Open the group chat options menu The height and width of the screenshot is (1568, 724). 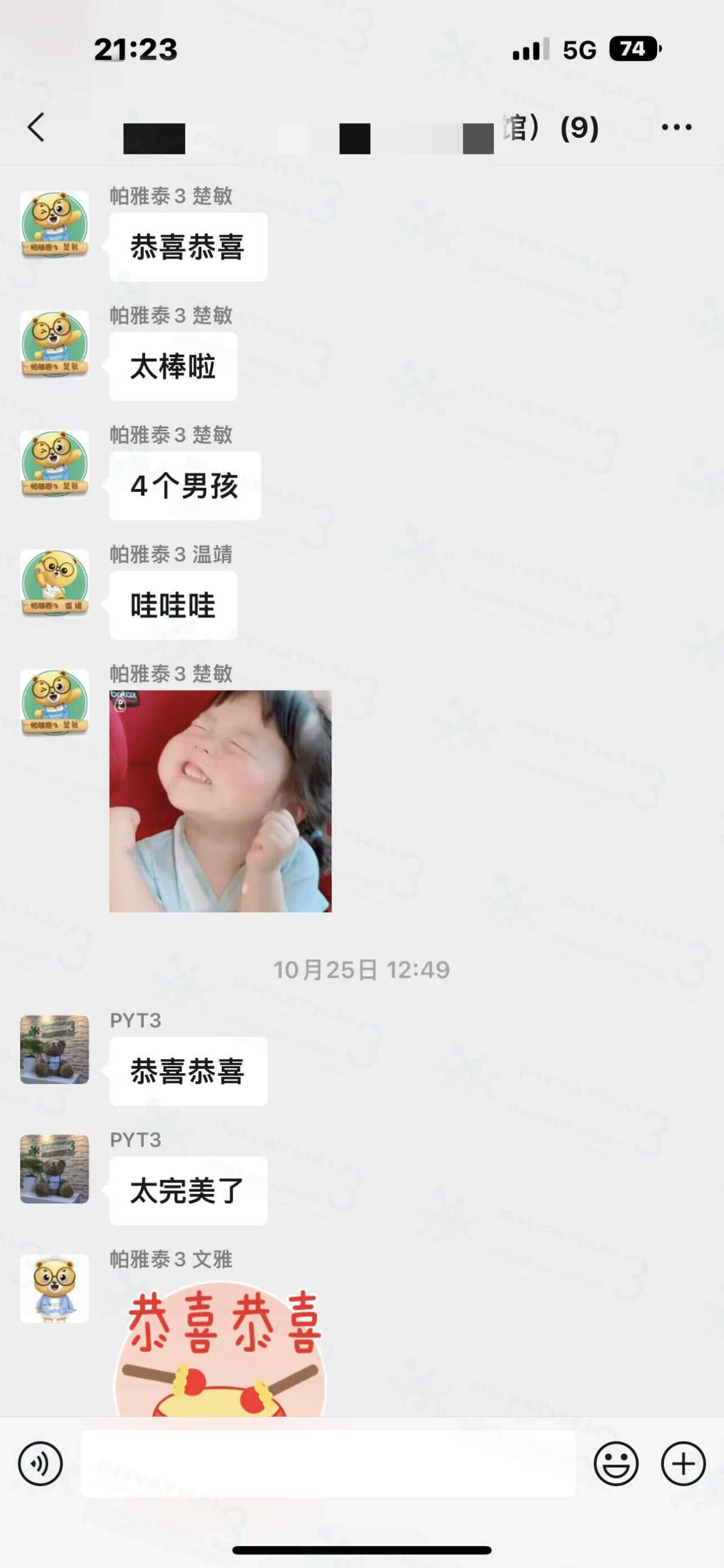pos(676,127)
